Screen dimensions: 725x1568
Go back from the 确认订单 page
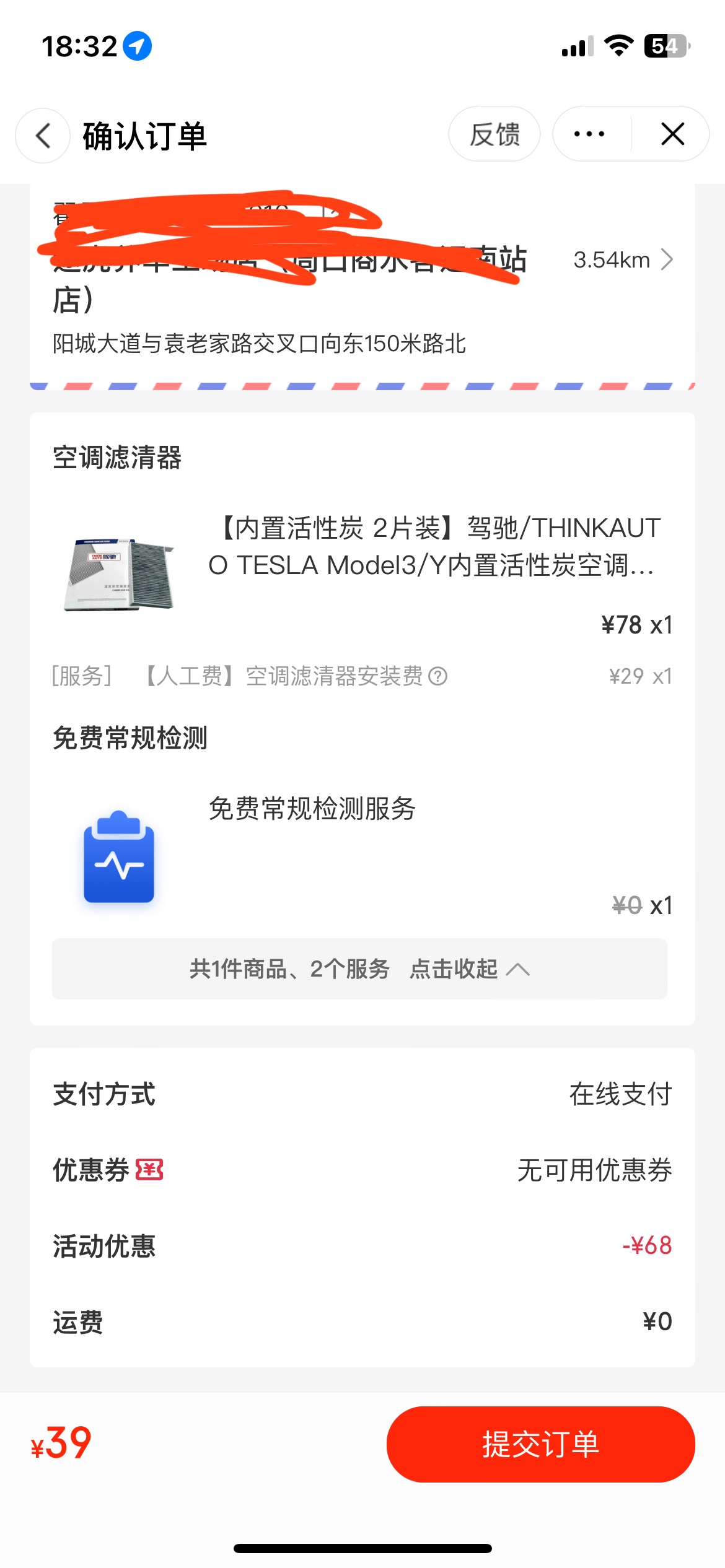42,136
